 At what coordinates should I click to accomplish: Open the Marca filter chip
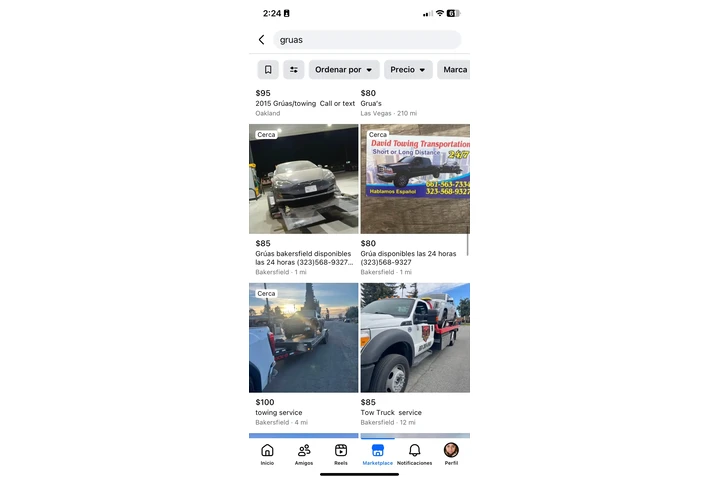click(x=455, y=70)
